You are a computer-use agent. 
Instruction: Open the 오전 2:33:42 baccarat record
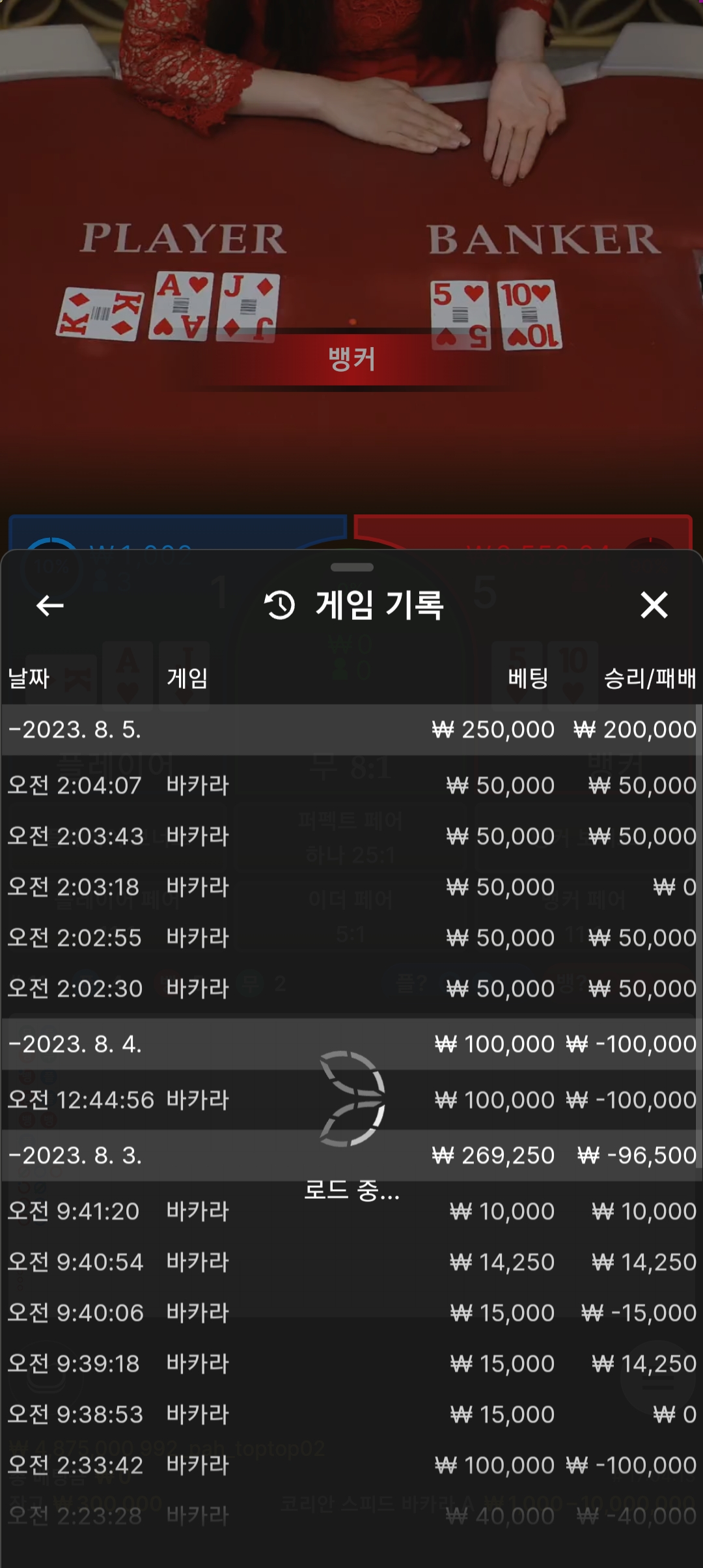point(351,1465)
